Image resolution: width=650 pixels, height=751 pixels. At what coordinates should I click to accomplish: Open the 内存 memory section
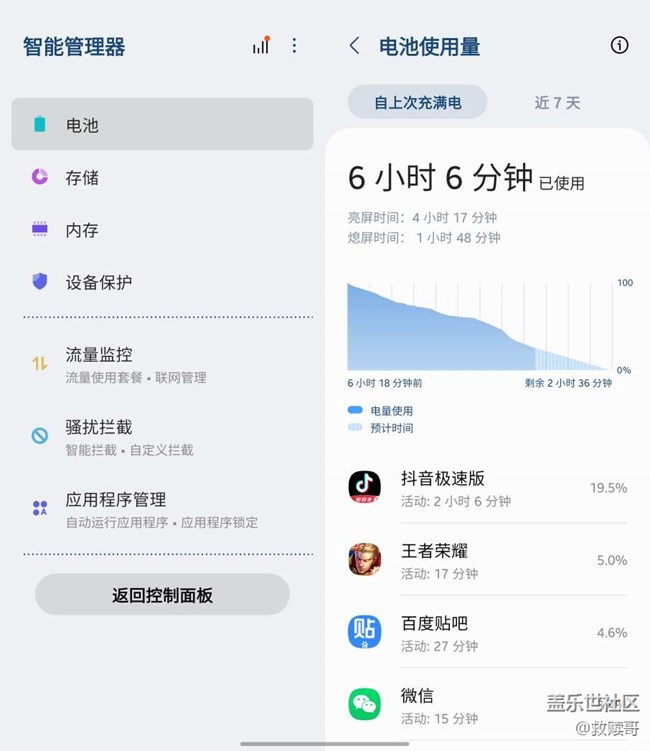[x=162, y=230]
